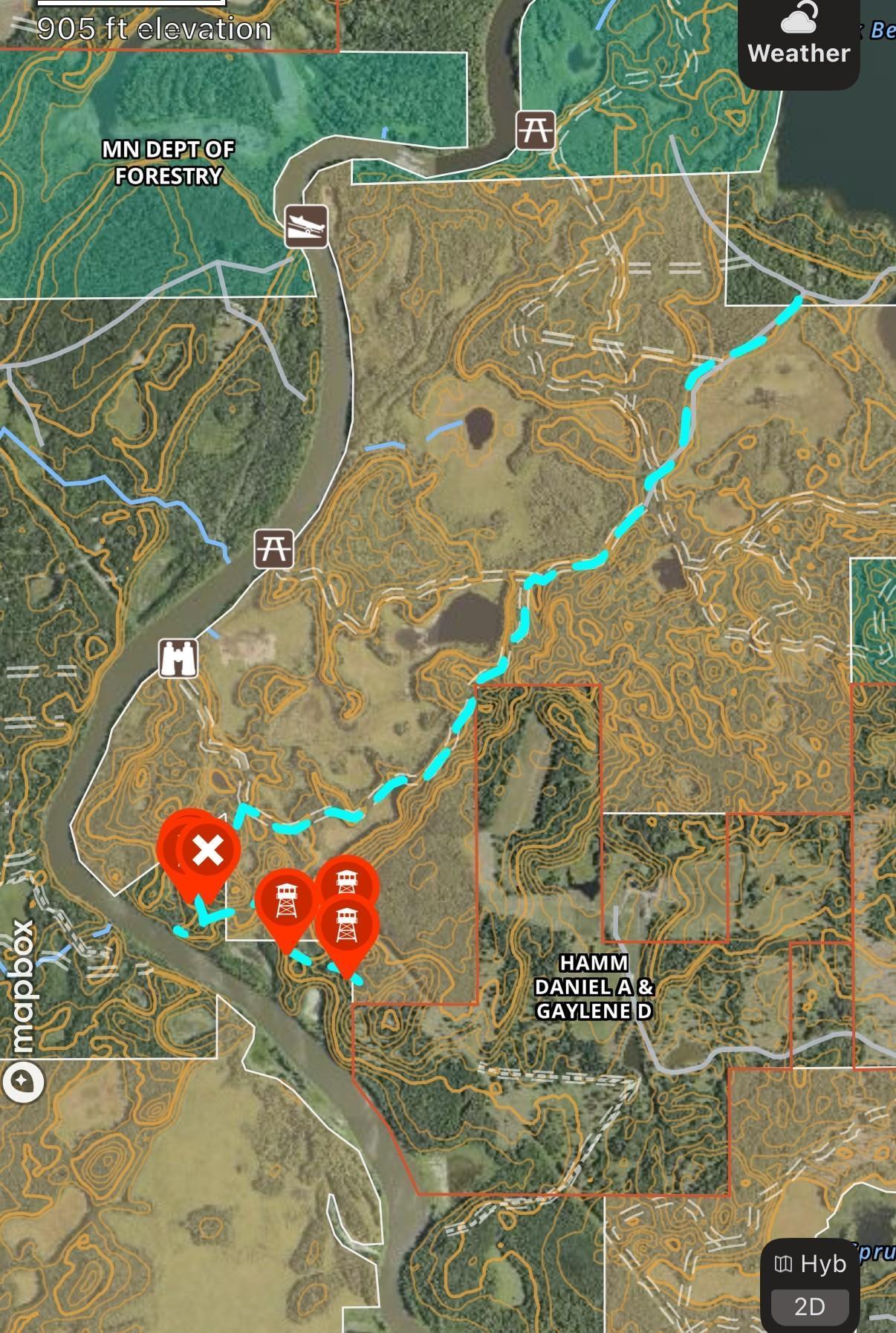Select the binoculars lookout map icon
Screen dimensions: 896x1333
click(178, 658)
